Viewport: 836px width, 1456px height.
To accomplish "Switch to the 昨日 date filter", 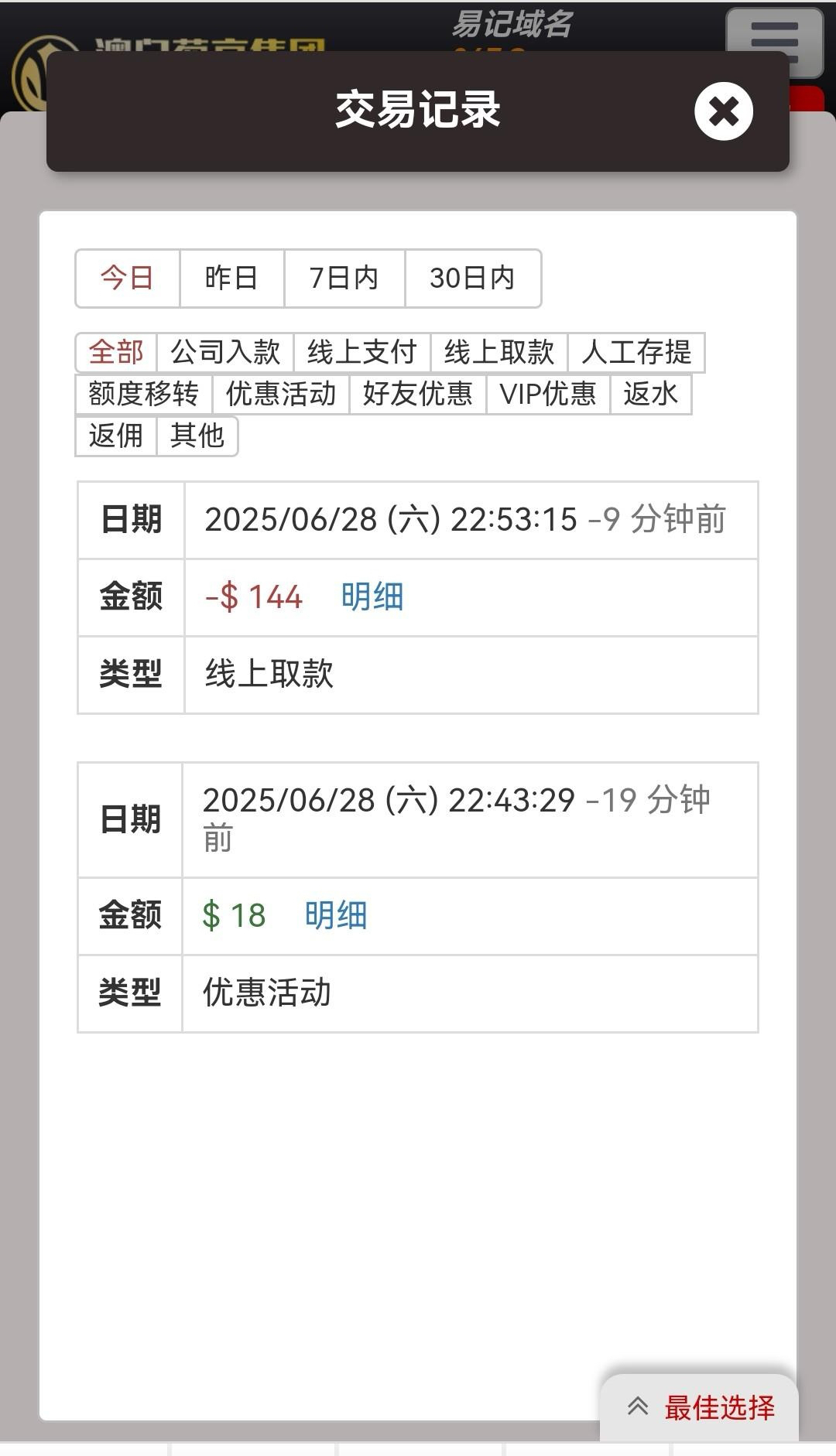I will pos(231,279).
